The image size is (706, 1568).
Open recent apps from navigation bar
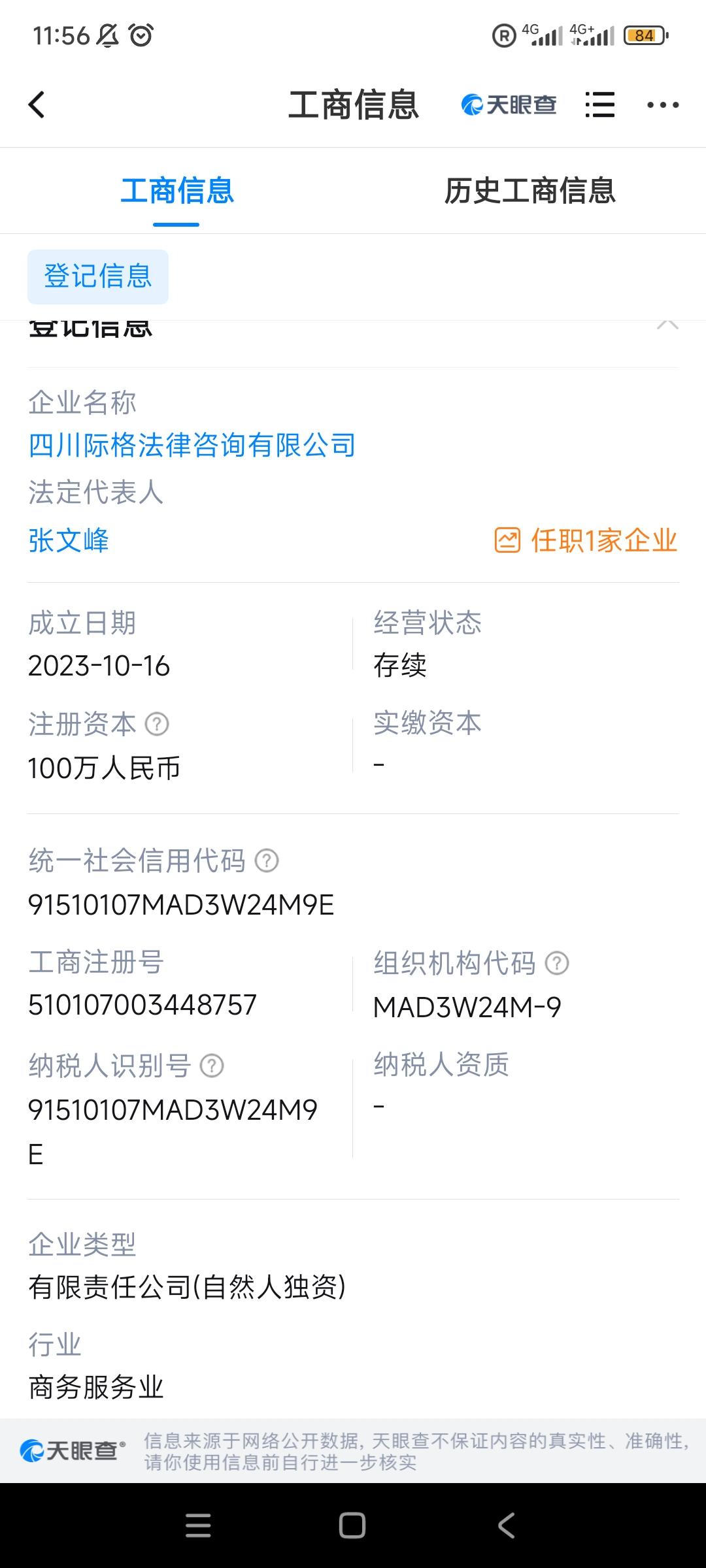198,1526
